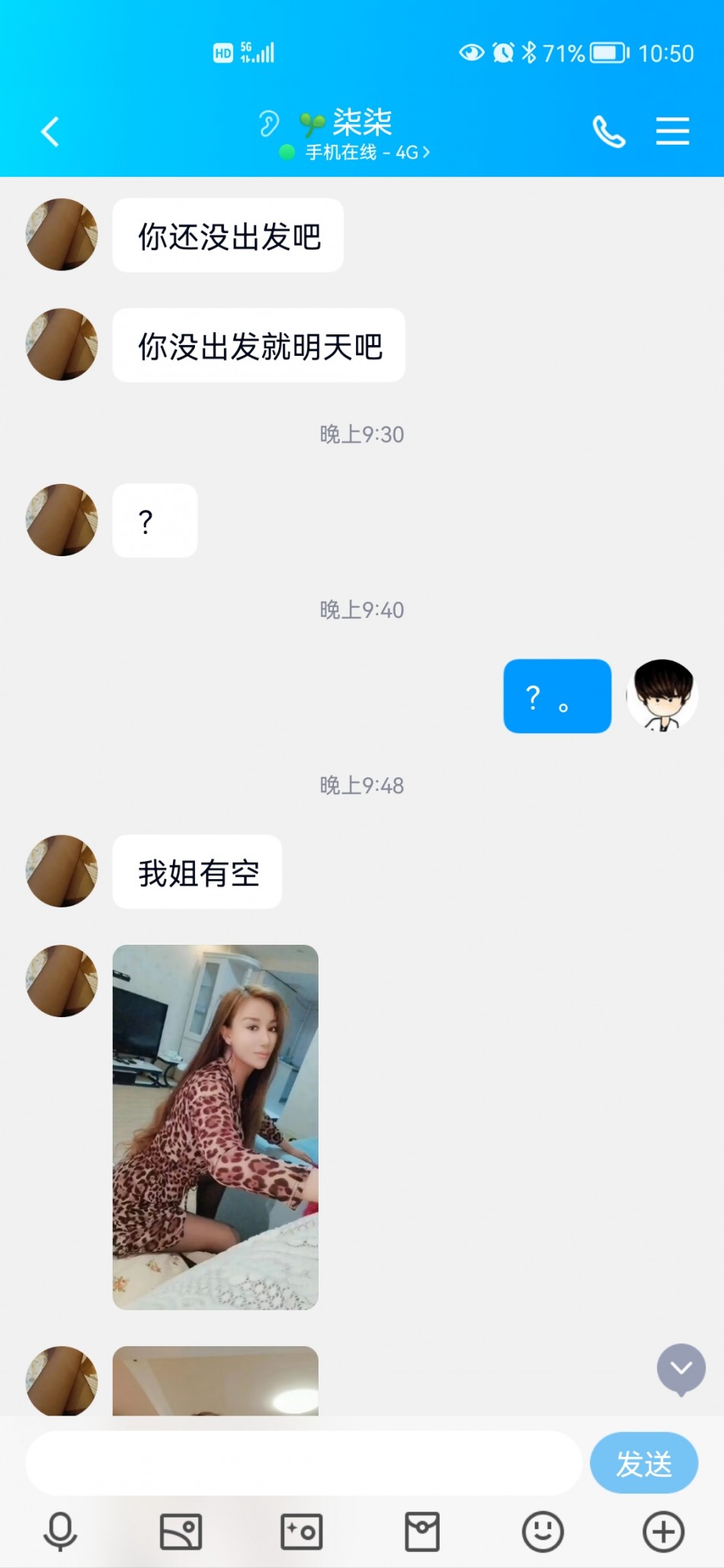Open the red packet option
The height and width of the screenshot is (1568, 724).
tap(422, 1531)
